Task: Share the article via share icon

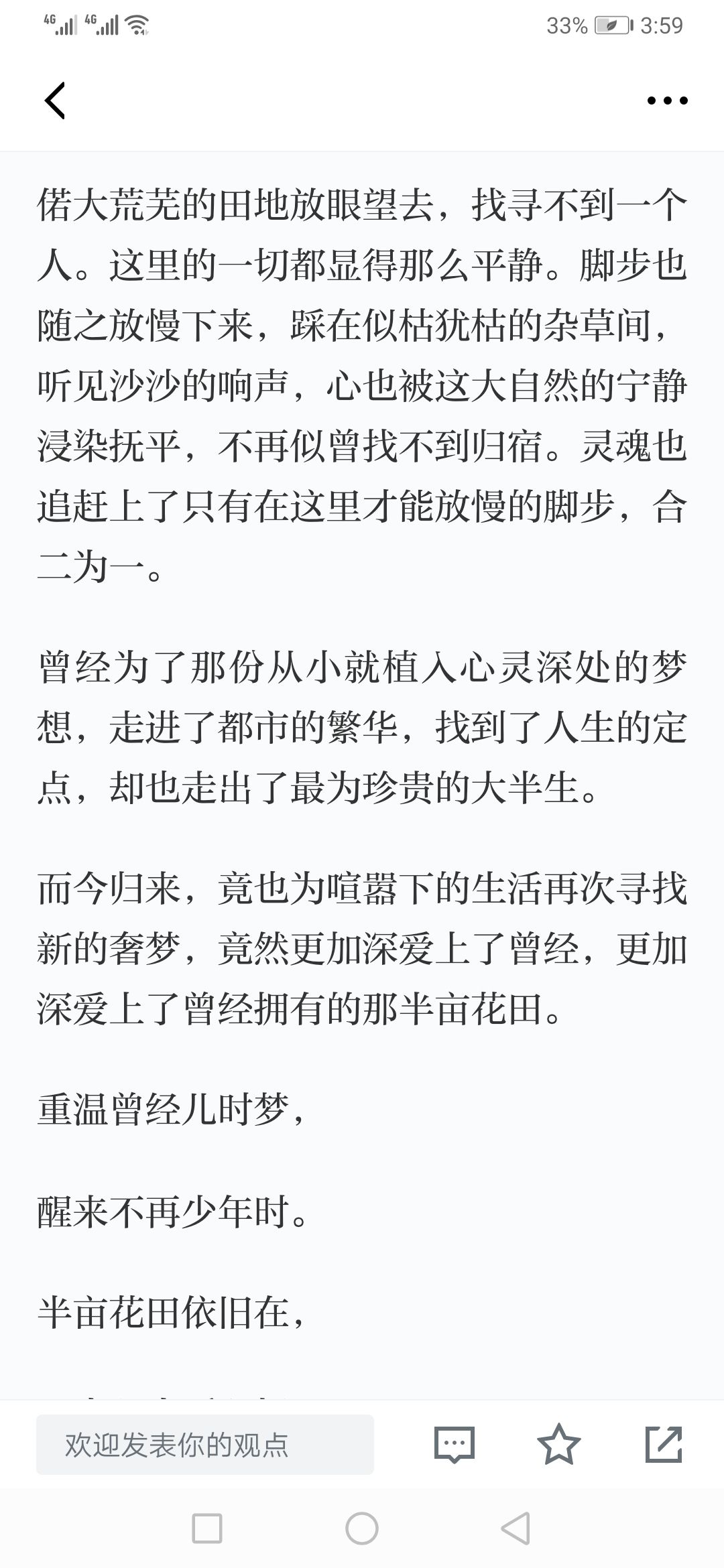Action: (664, 1444)
